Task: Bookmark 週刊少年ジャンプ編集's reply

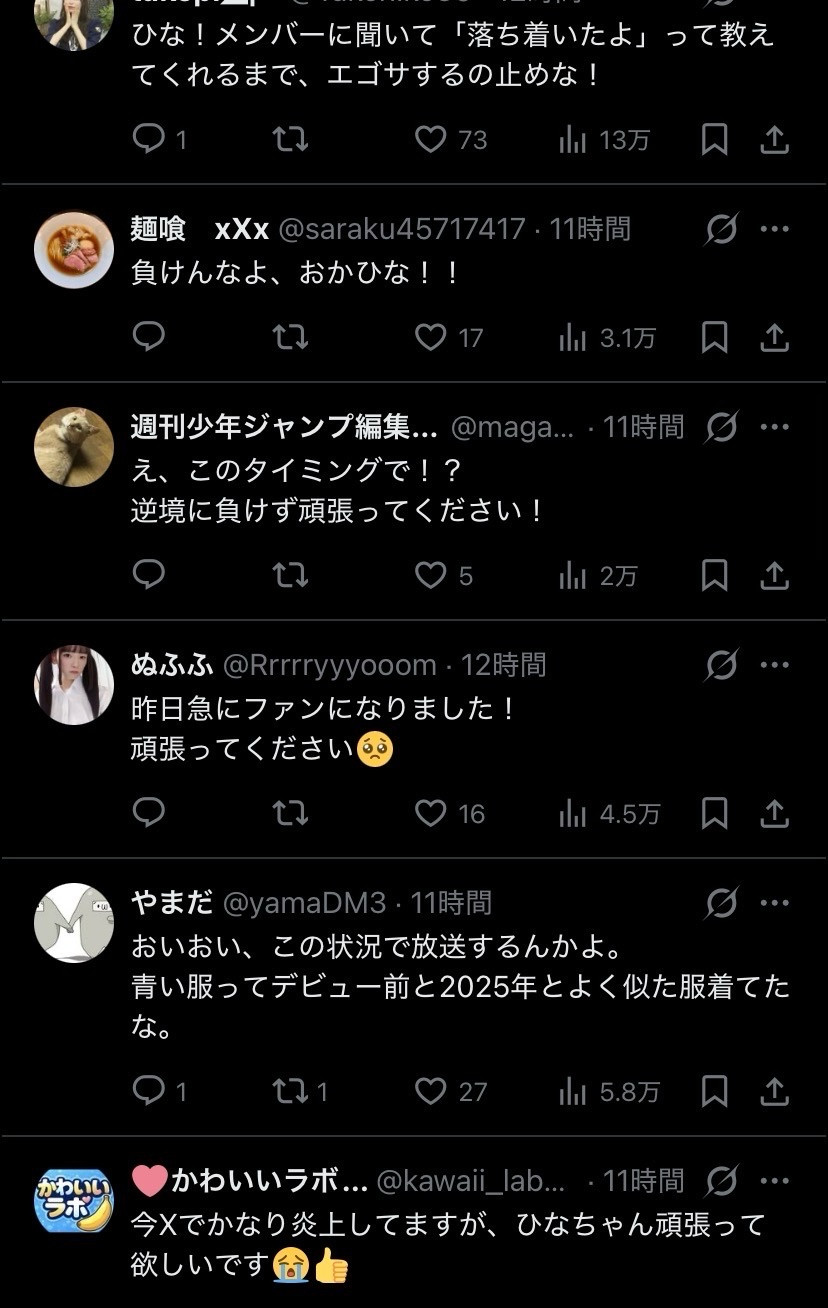Action: [714, 576]
